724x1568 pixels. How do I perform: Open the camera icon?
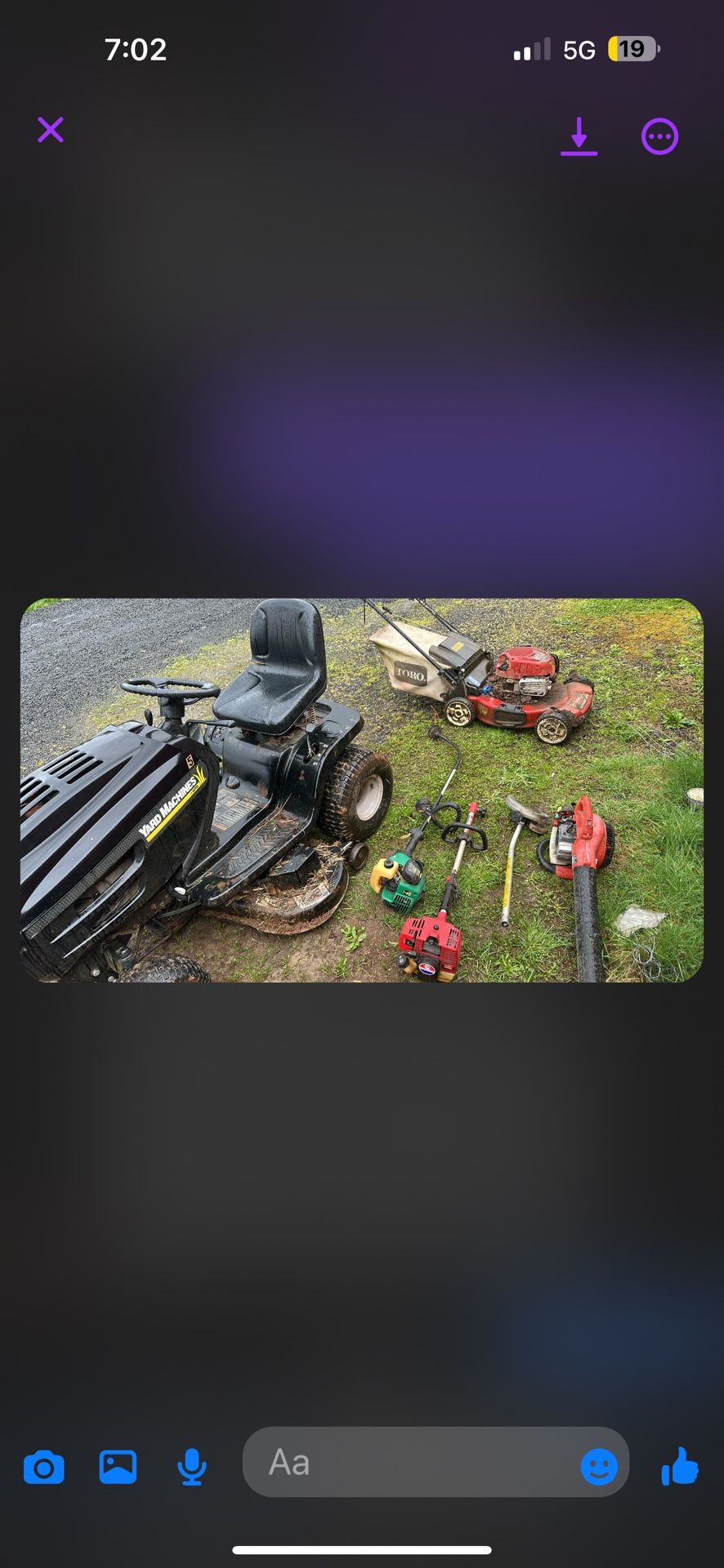[43, 1466]
